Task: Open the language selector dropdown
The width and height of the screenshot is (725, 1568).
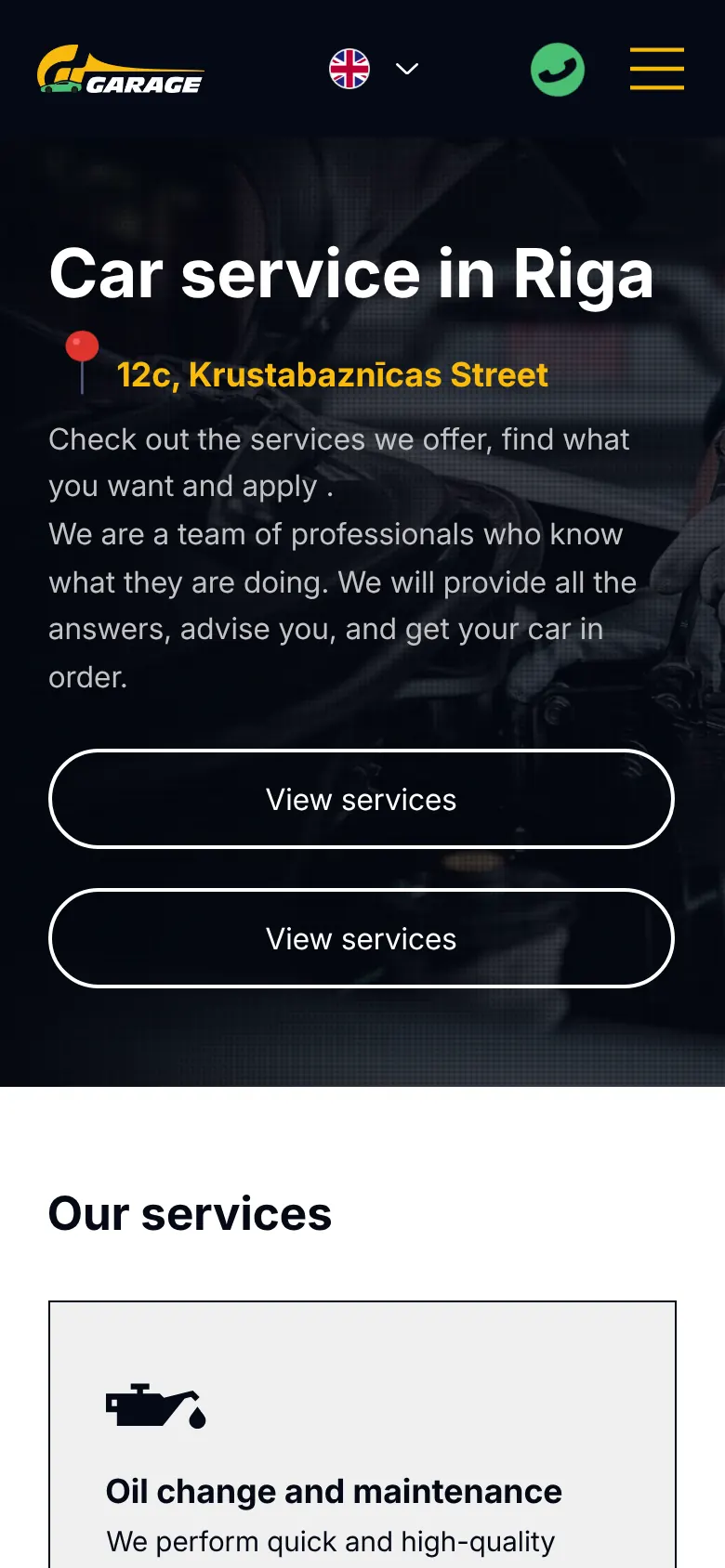Action: 374,69
